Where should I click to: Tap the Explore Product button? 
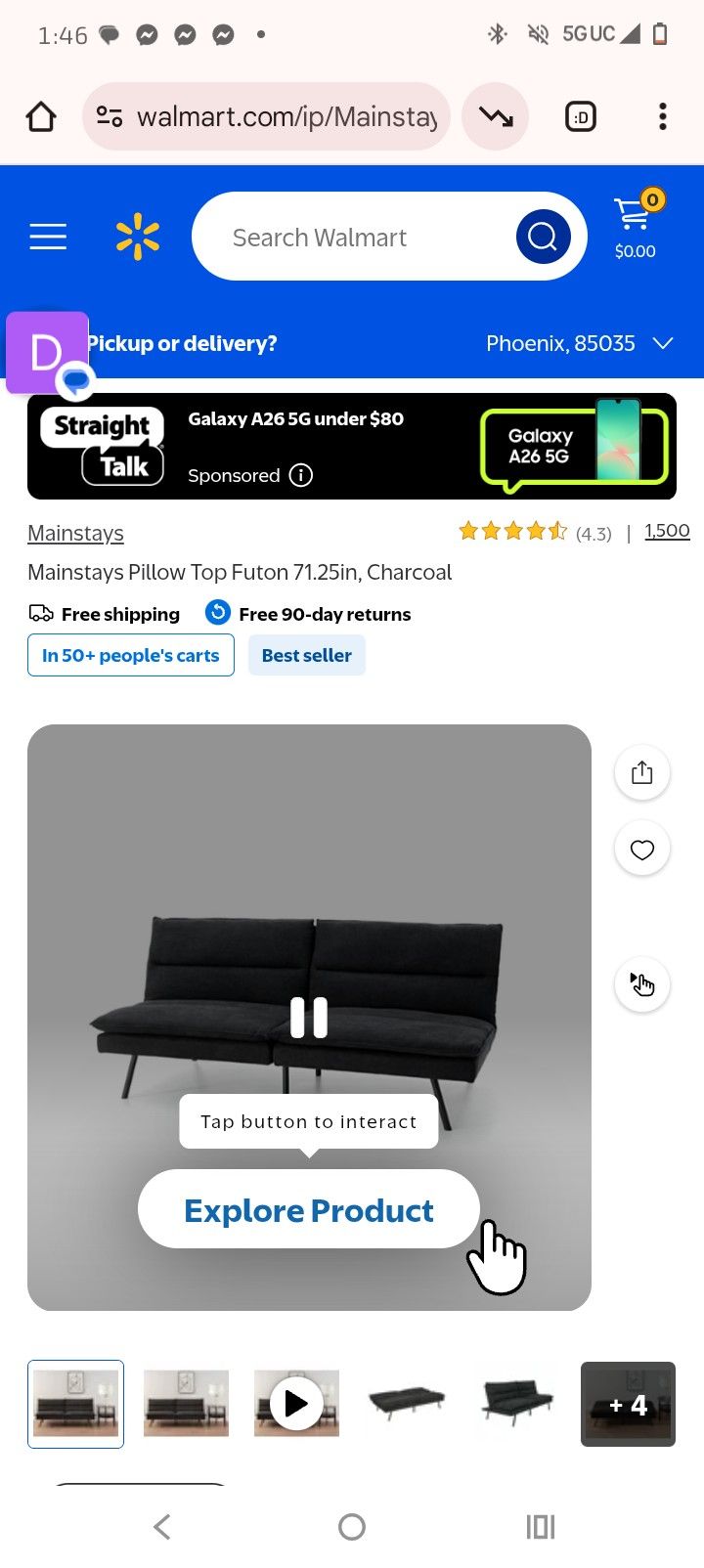(308, 1209)
